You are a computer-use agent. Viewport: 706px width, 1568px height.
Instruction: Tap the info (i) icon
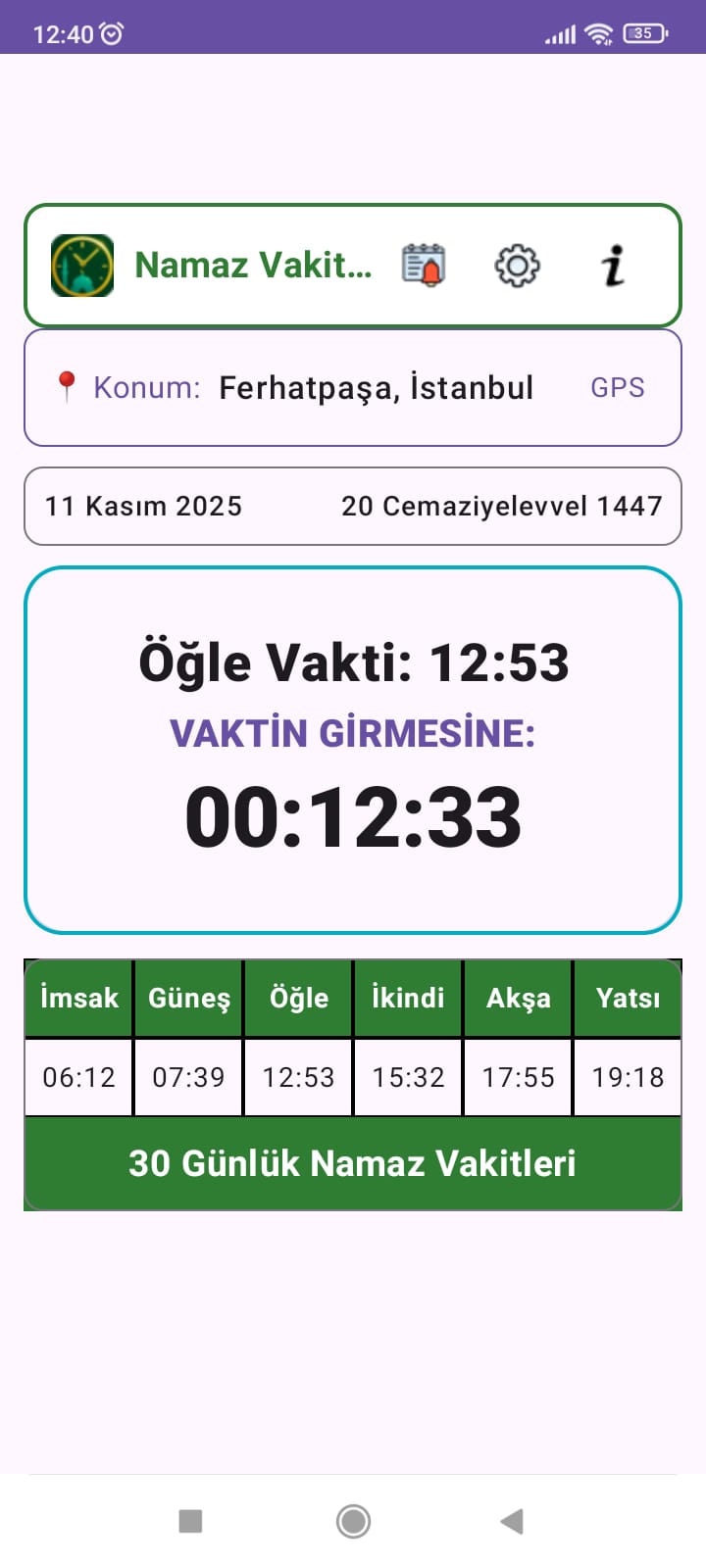coord(615,266)
